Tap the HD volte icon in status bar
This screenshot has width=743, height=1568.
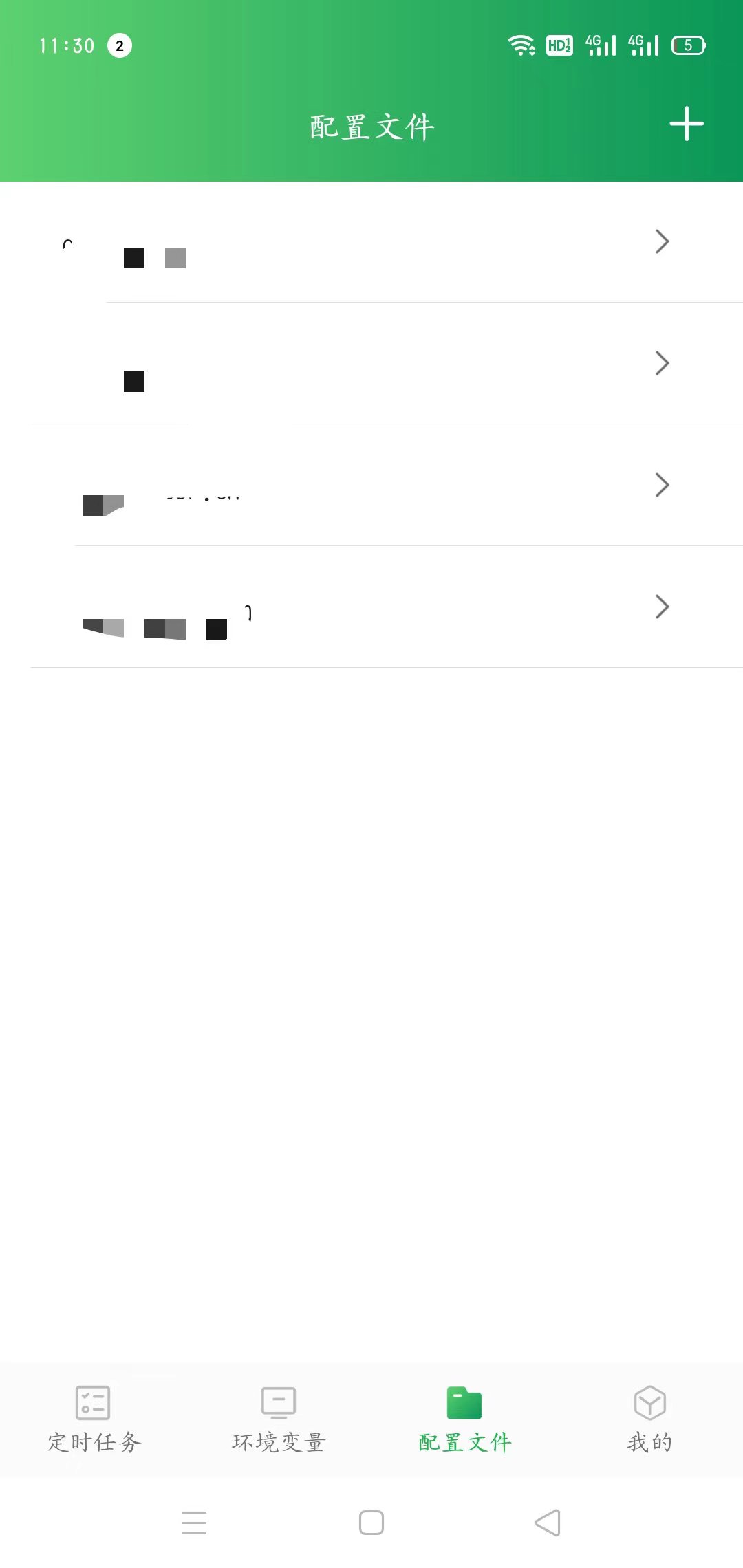pos(559,45)
